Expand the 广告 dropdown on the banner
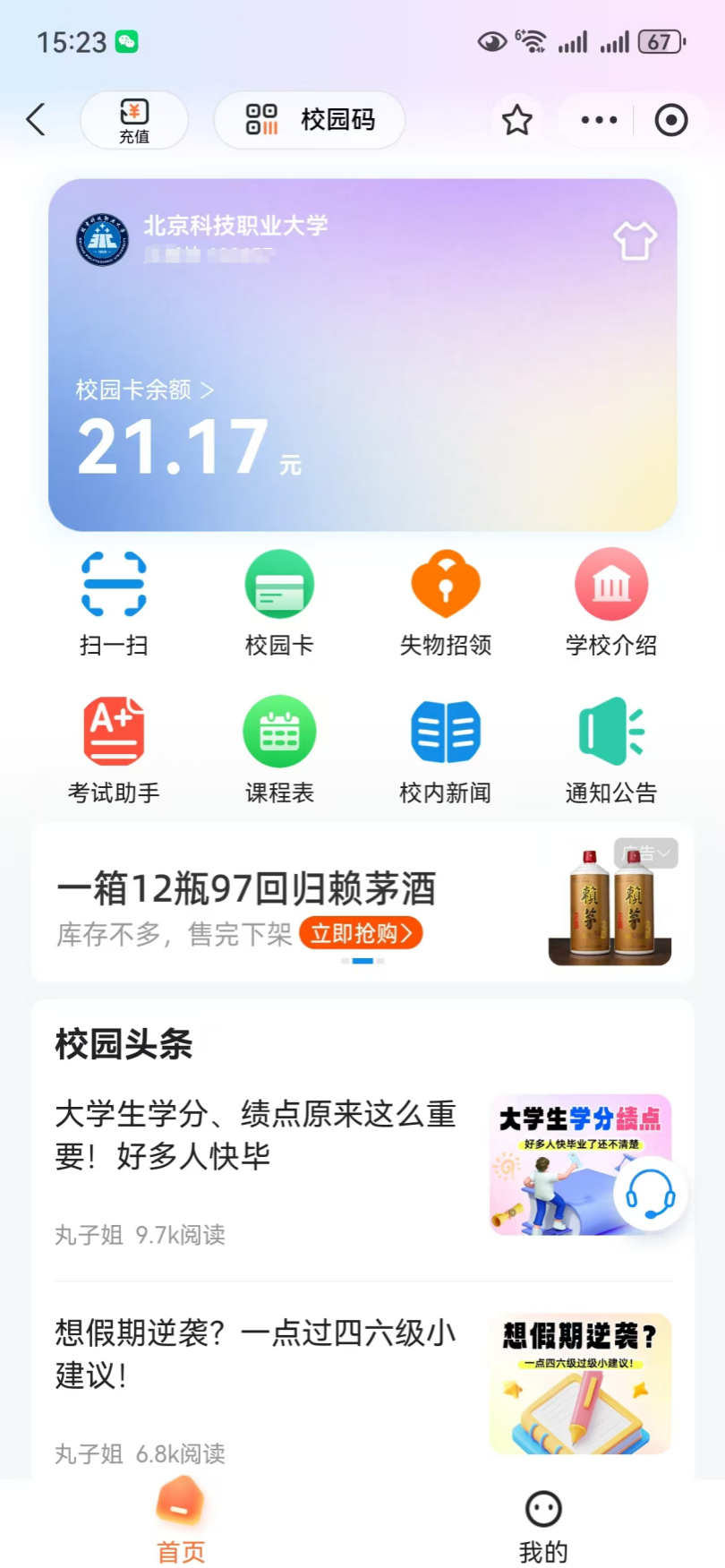Image resolution: width=725 pixels, height=1568 pixels. (x=645, y=853)
